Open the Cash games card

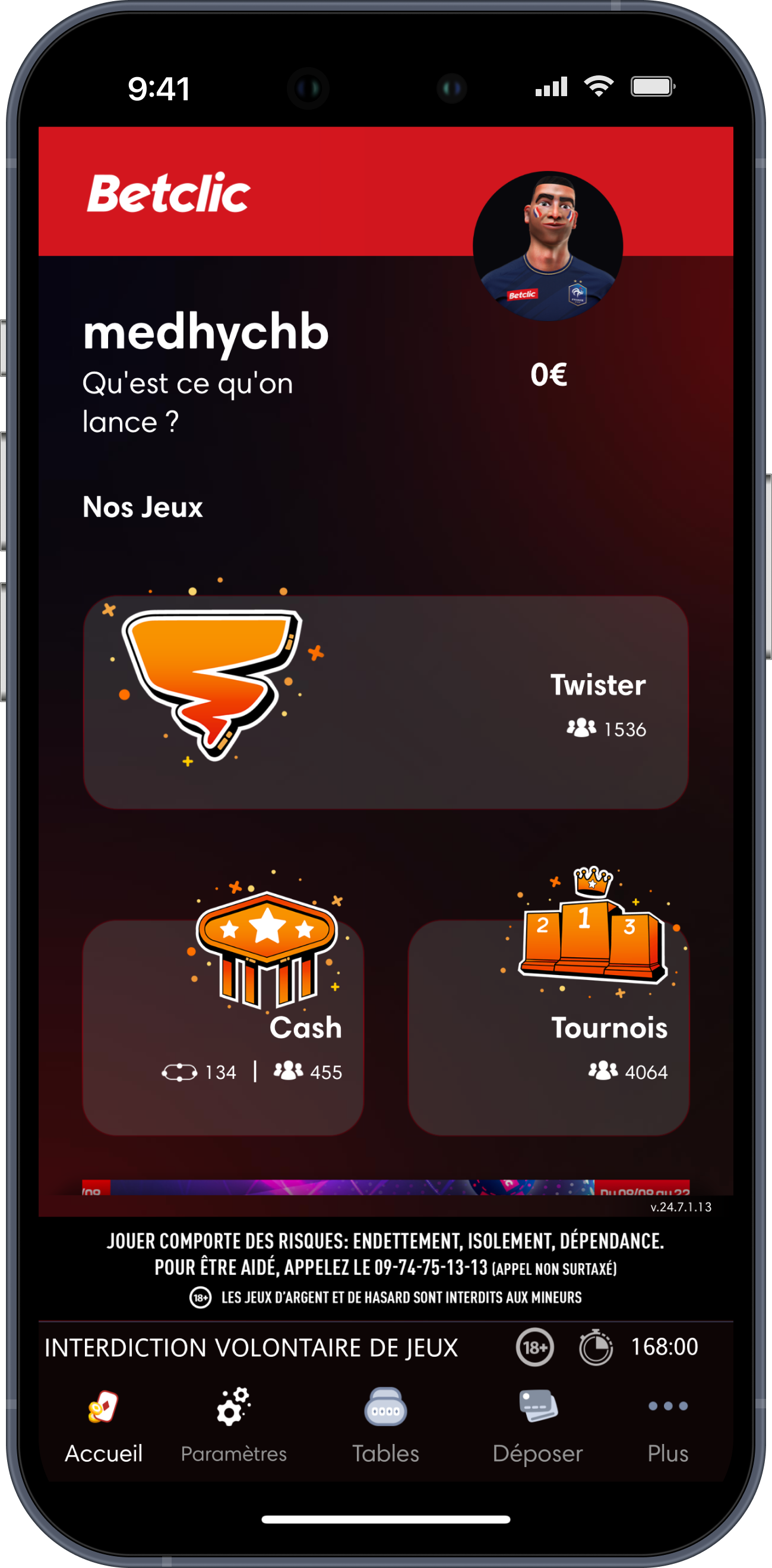coord(223,1027)
